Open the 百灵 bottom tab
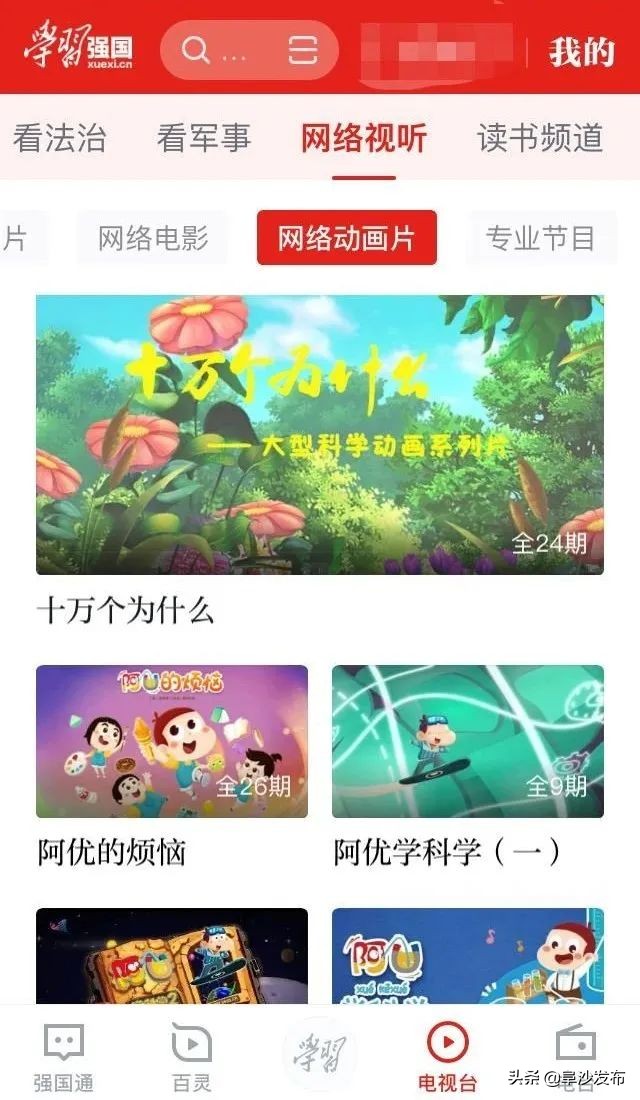This screenshot has width=640, height=1100. pos(191,1056)
